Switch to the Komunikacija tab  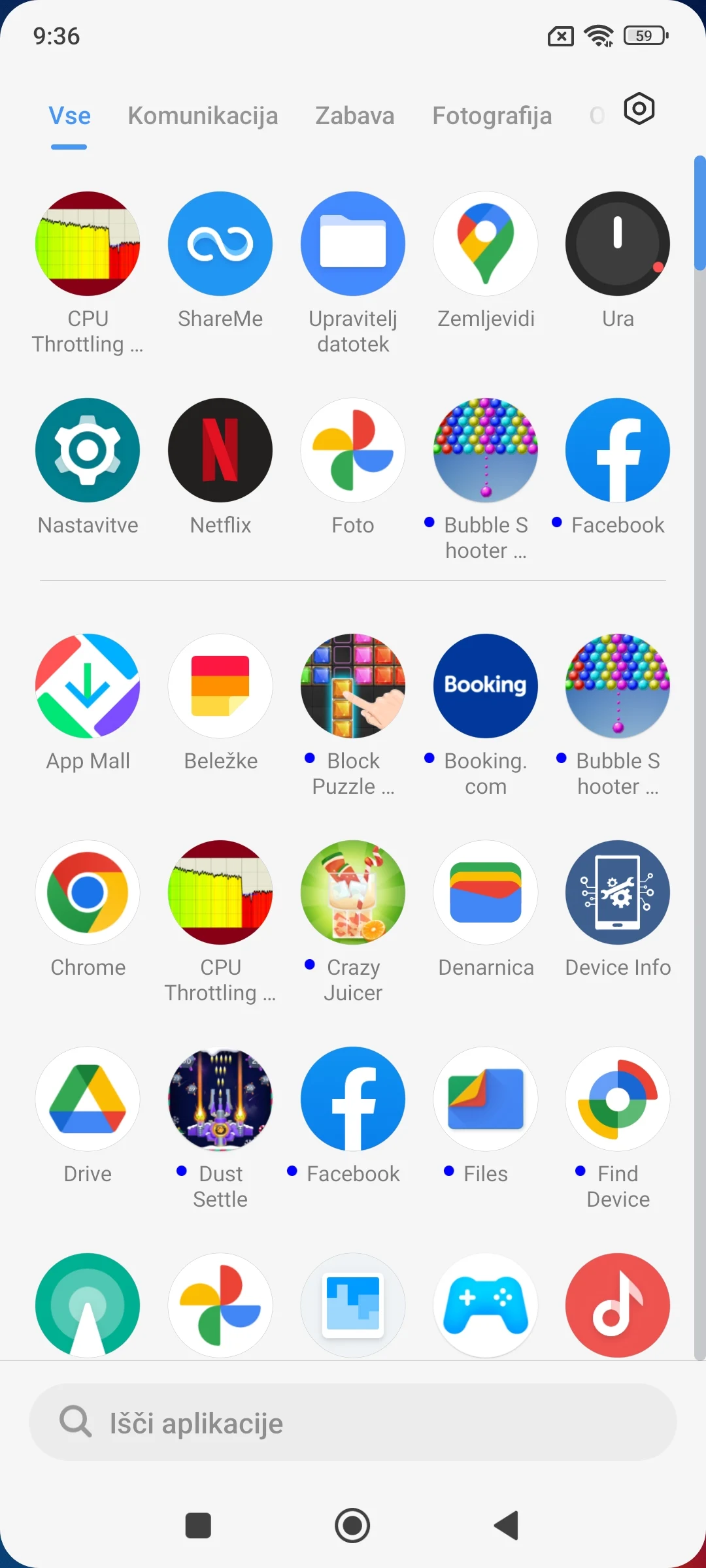click(x=203, y=116)
